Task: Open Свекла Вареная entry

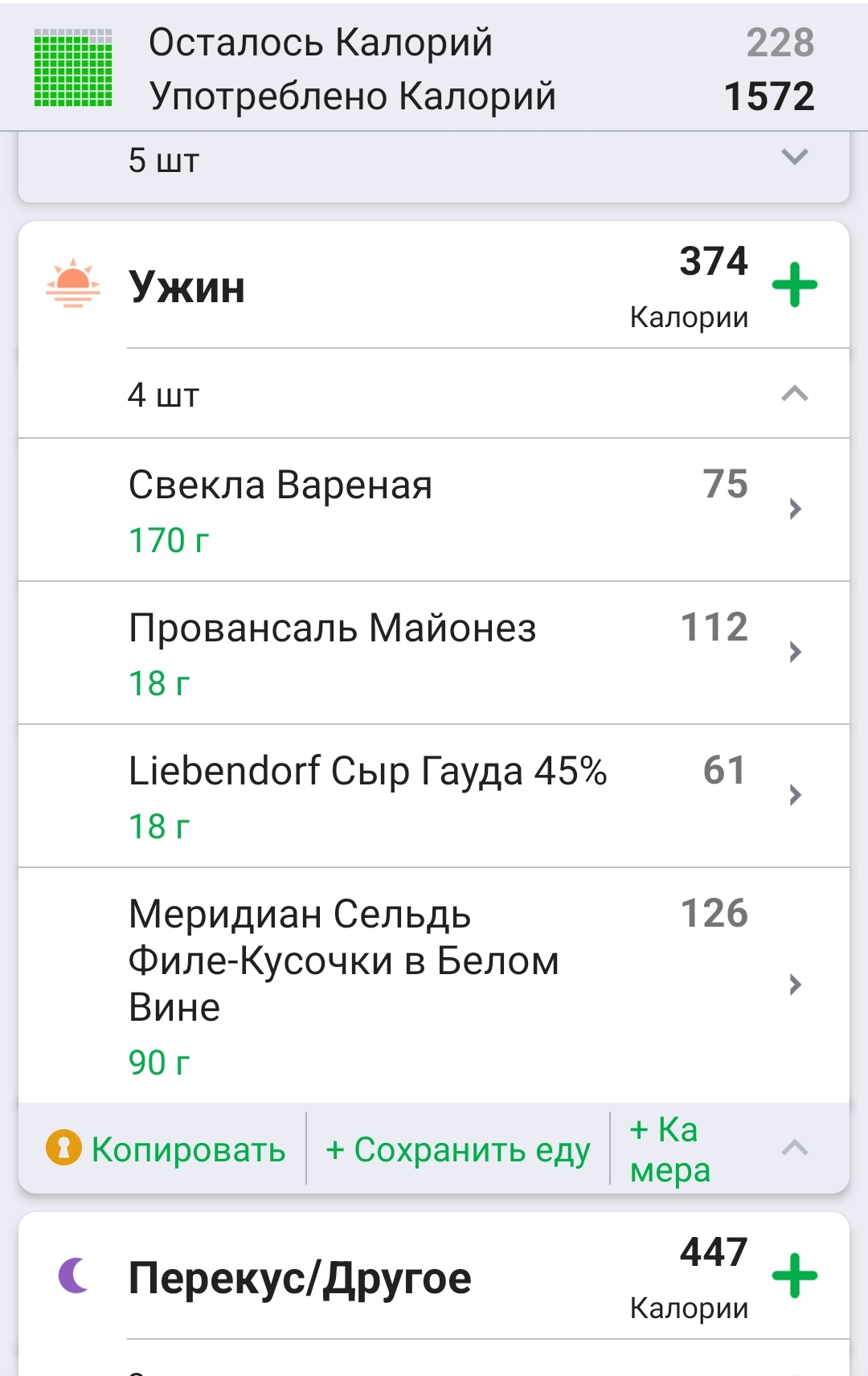Action: point(434,510)
